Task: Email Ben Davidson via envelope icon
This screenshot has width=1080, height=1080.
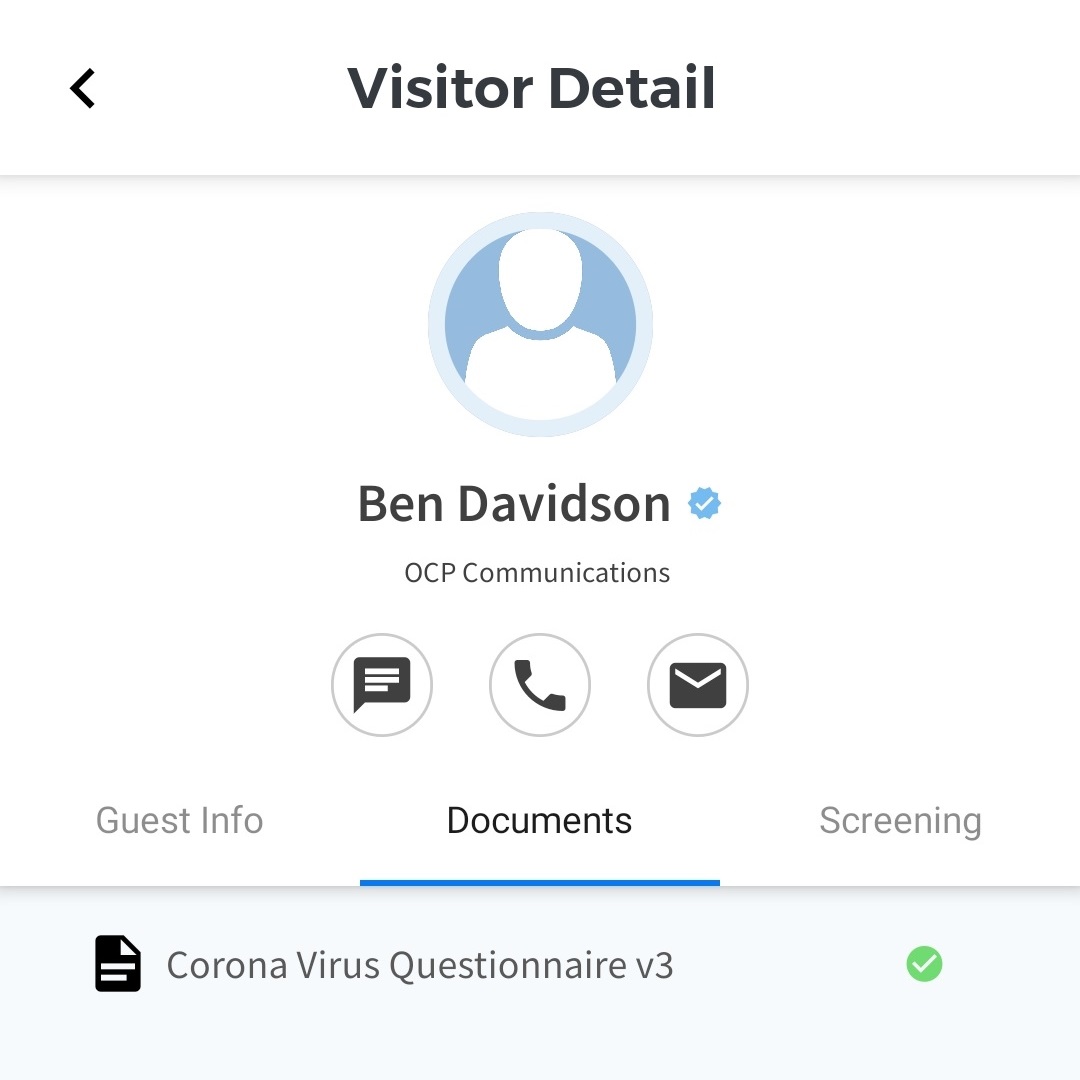Action: pyautogui.click(x=698, y=685)
